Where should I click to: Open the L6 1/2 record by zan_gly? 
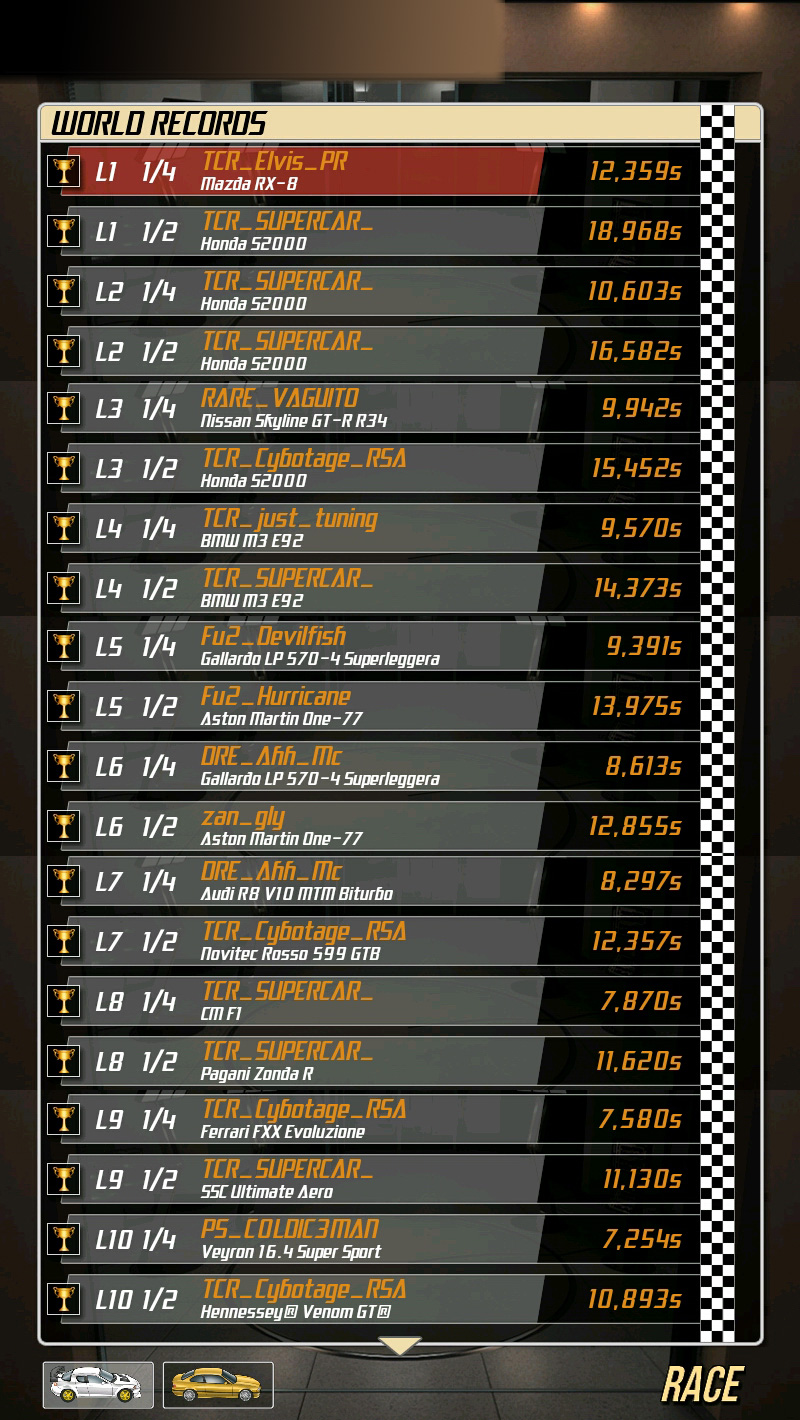pyautogui.click(x=370, y=827)
